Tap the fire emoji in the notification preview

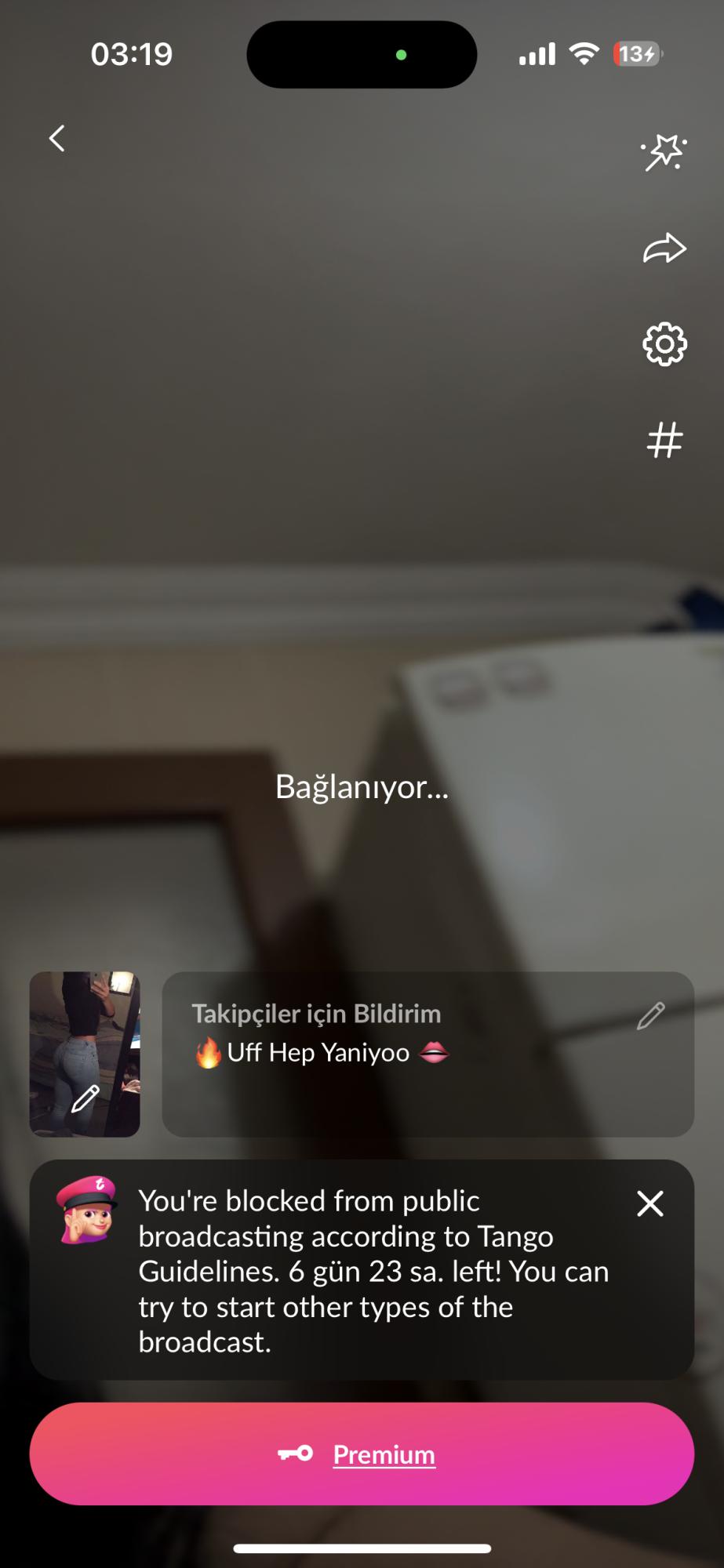pyautogui.click(x=208, y=1052)
